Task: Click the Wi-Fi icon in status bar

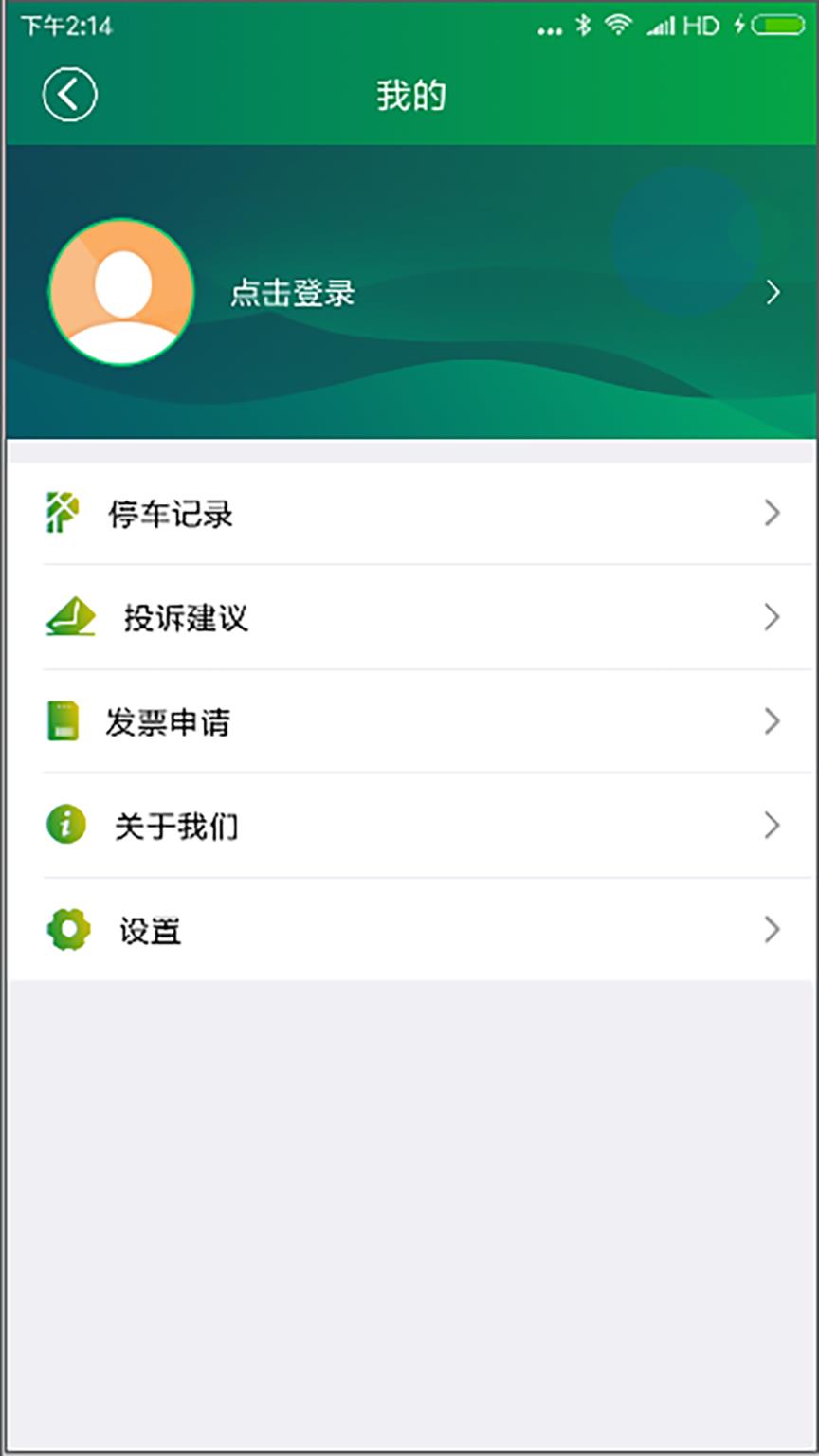Action: pyautogui.click(x=618, y=26)
